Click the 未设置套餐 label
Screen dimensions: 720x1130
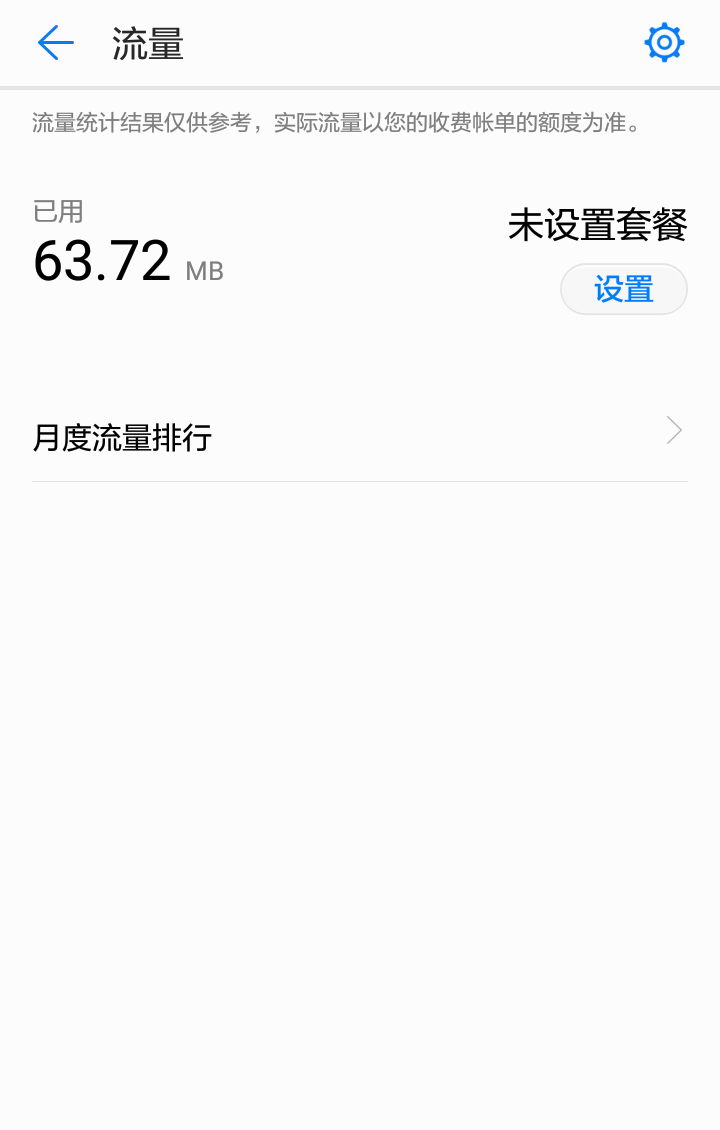(597, 226)
